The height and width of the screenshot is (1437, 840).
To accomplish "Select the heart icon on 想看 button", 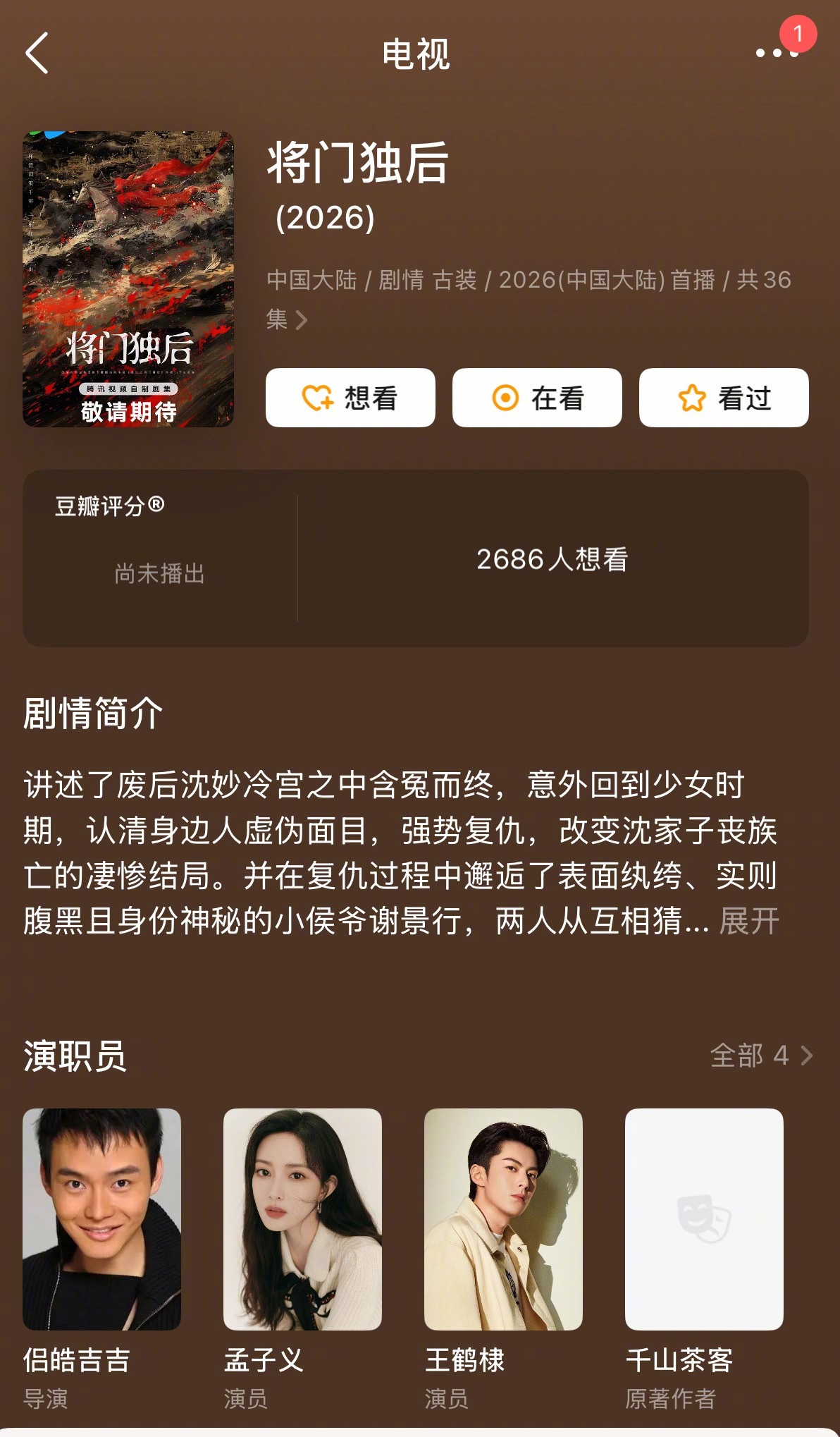I will (x=319, y=398).
